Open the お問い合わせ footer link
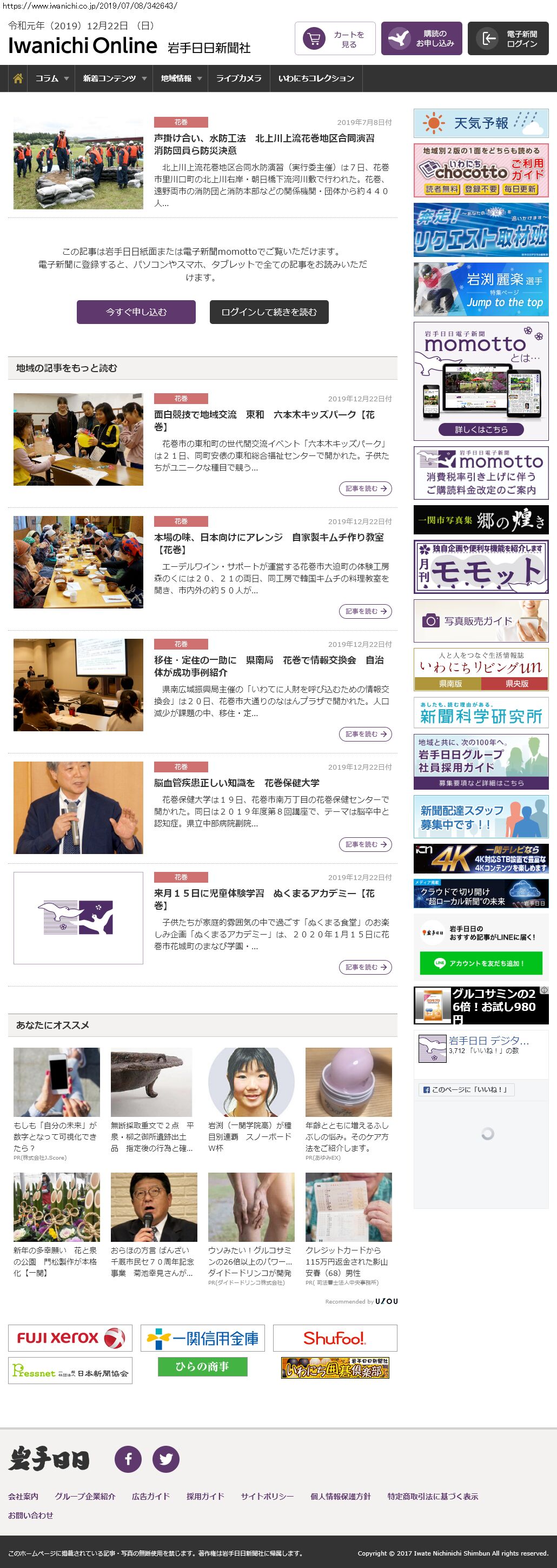Screen dimensions: 557x1568 coord(30,1515)
